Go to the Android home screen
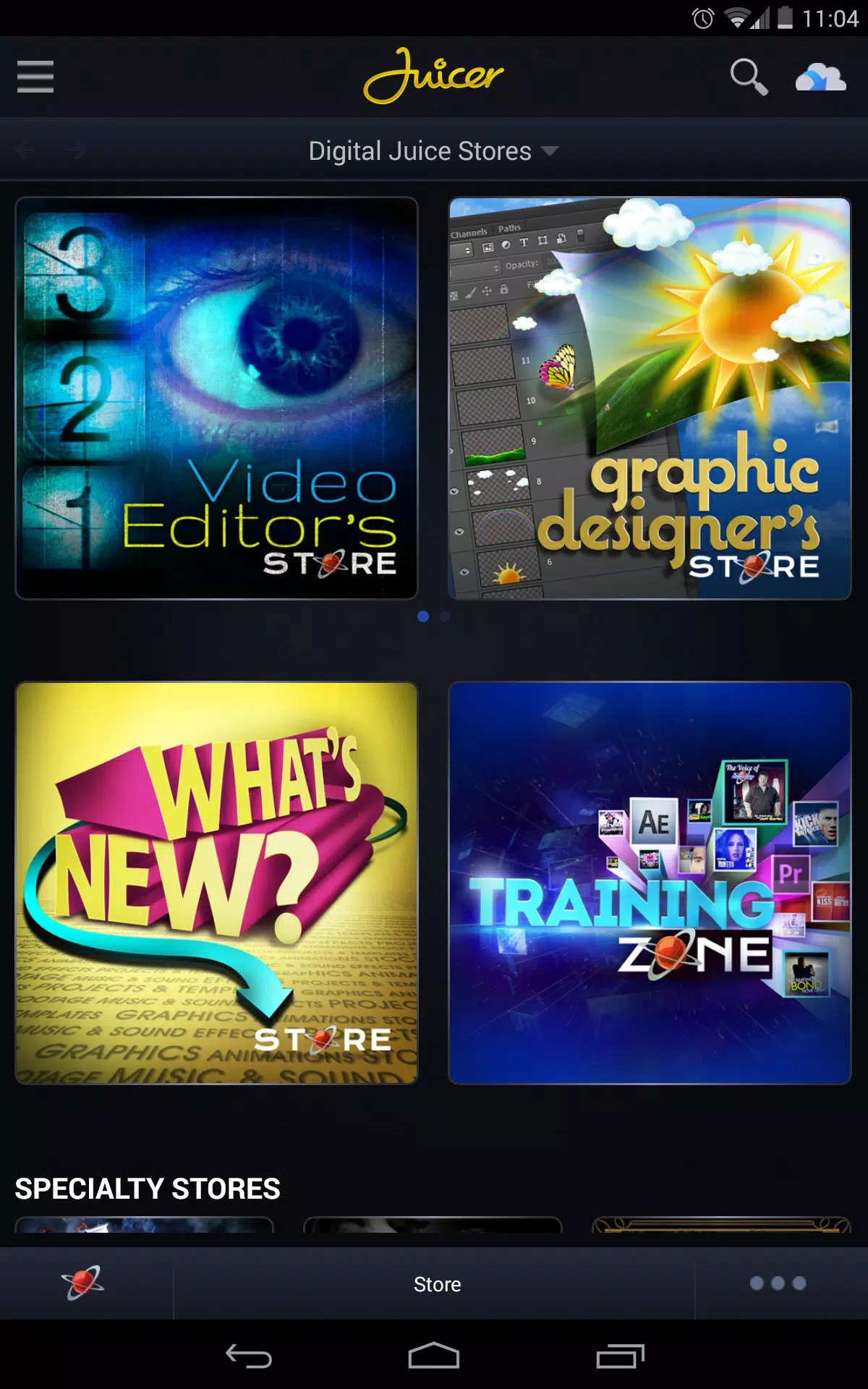 tap(434, 1356)
